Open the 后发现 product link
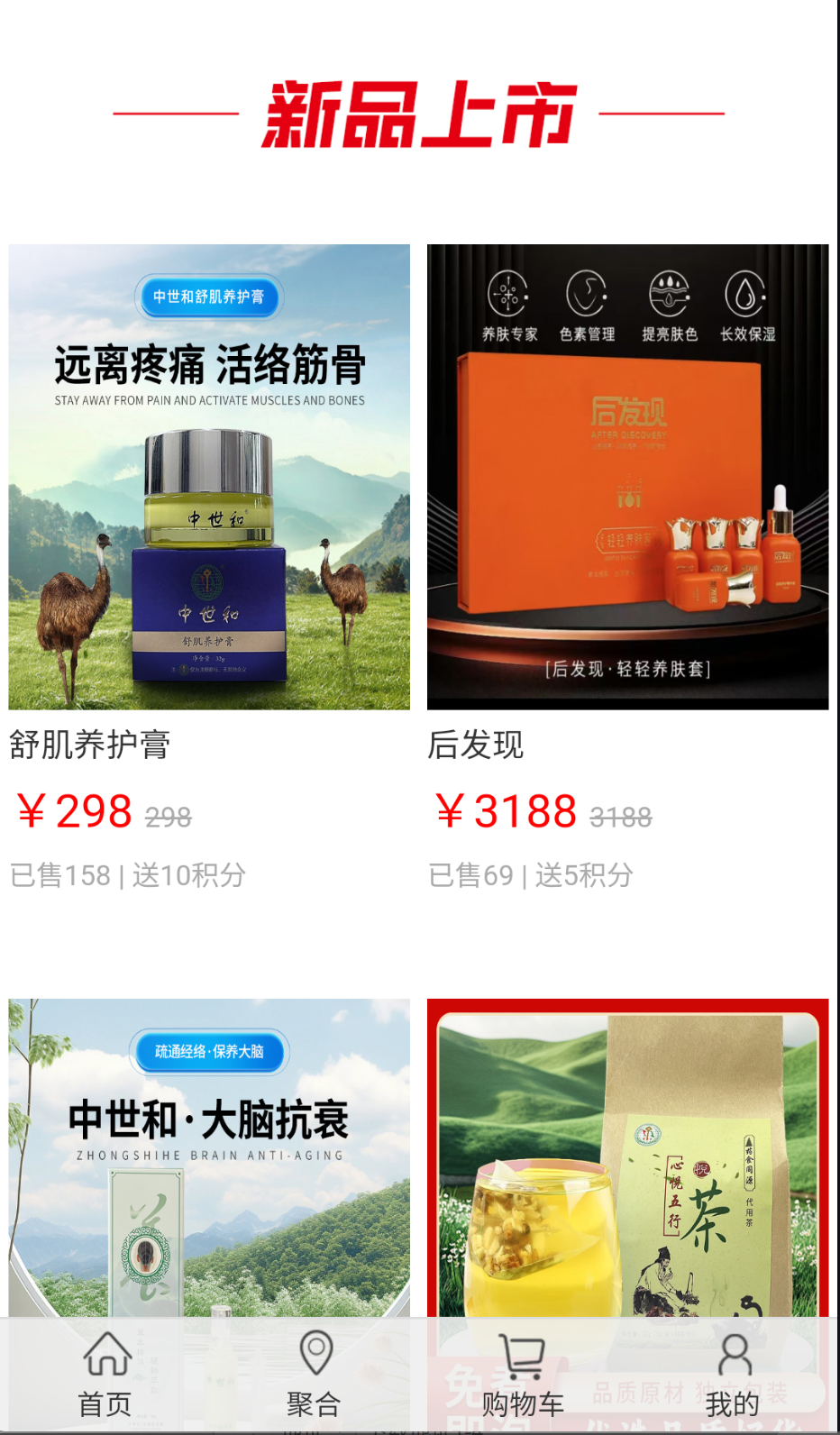This screenshot has width=840, height=1435. point(476,746)
